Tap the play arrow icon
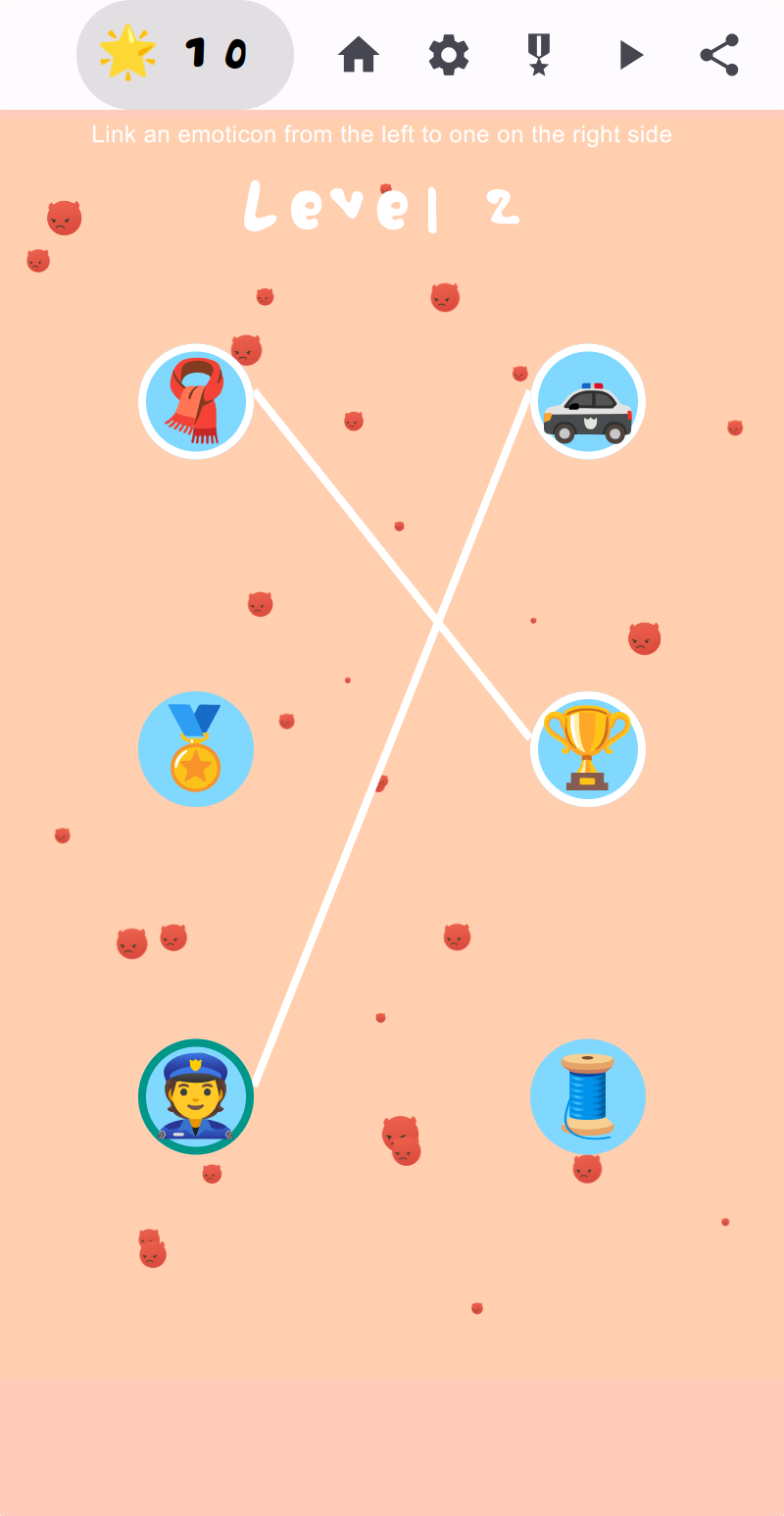784x1516 pixels. click(x=630, y=55)
